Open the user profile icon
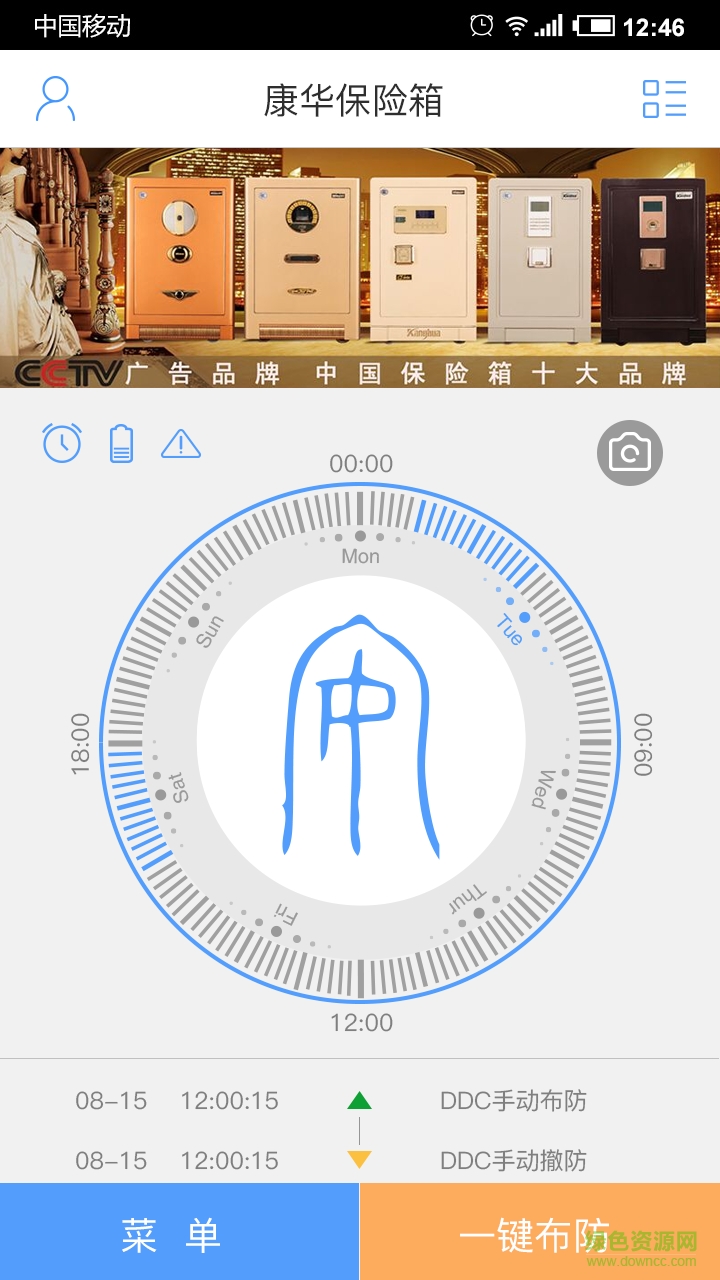 (54, 98)
